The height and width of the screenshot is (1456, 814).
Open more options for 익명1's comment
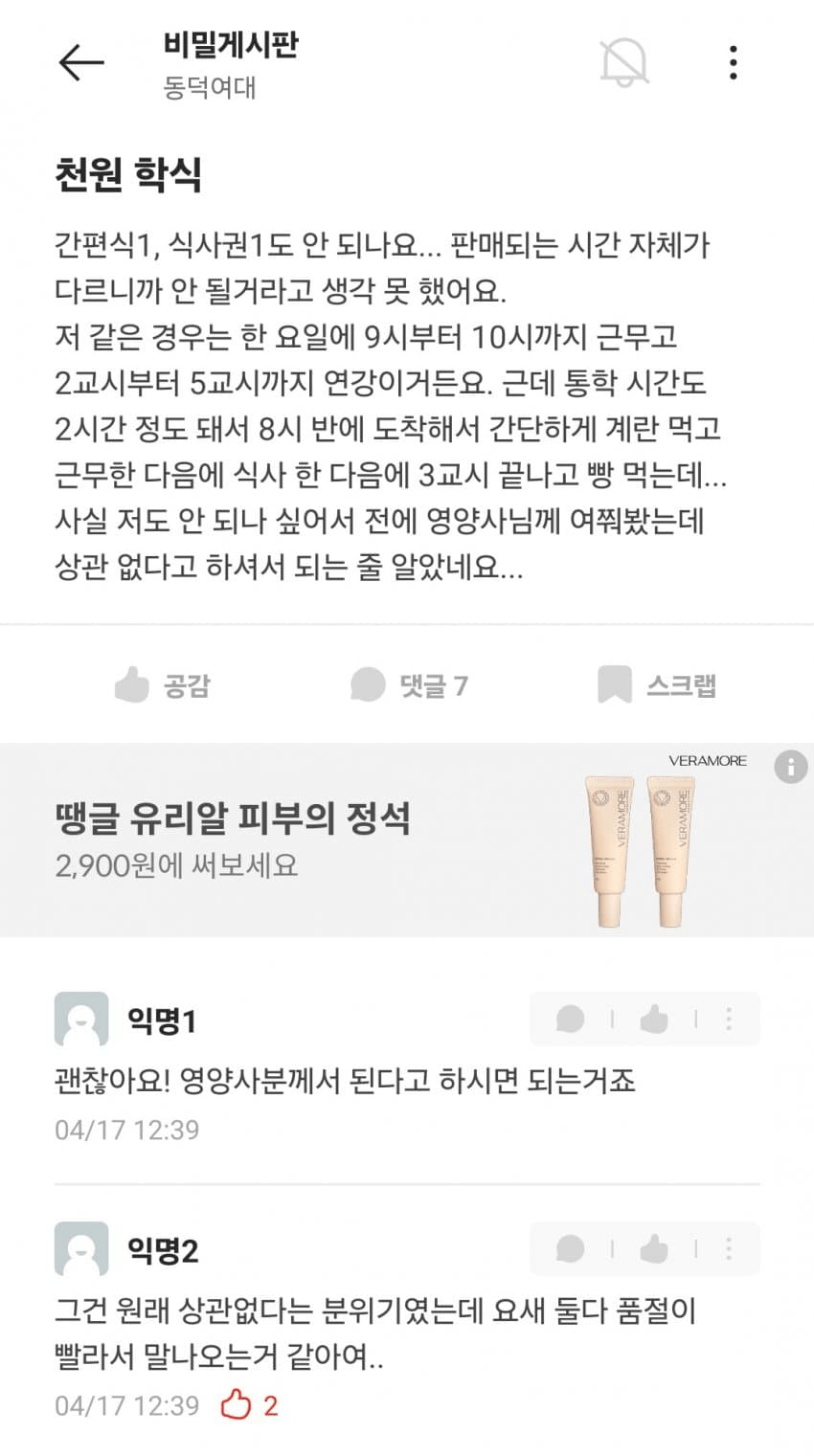729,1019
